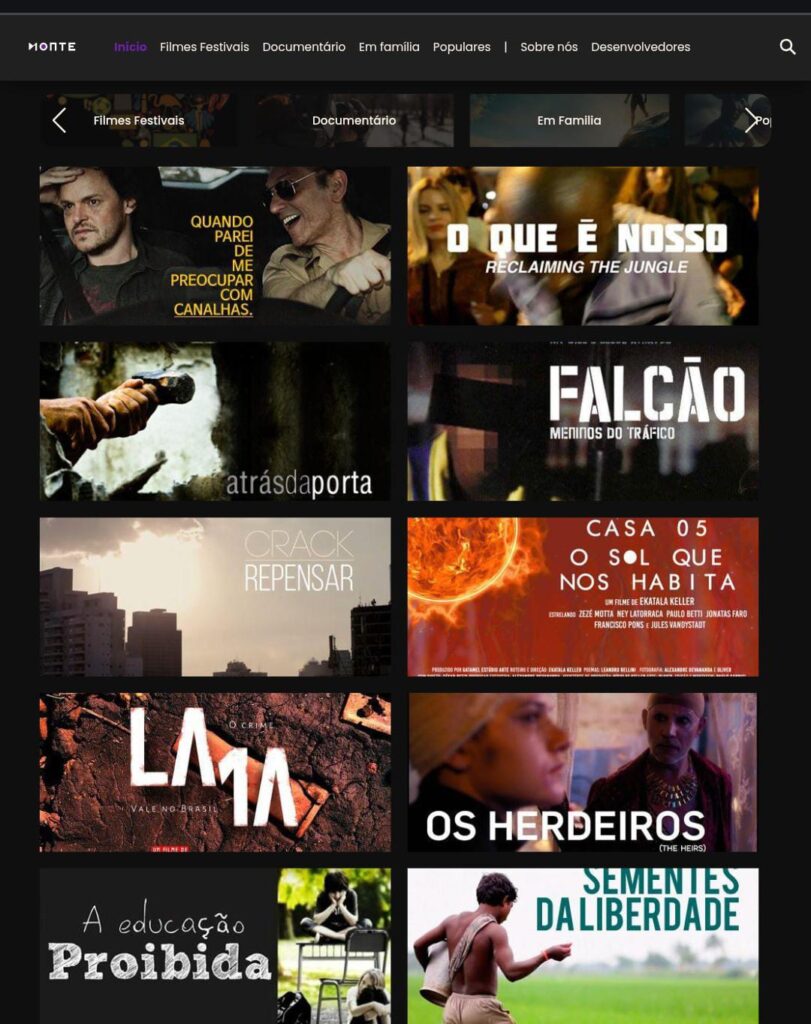Go to the Início page
This screenshot has height=1024, width=811.
(x=130, y=47)
